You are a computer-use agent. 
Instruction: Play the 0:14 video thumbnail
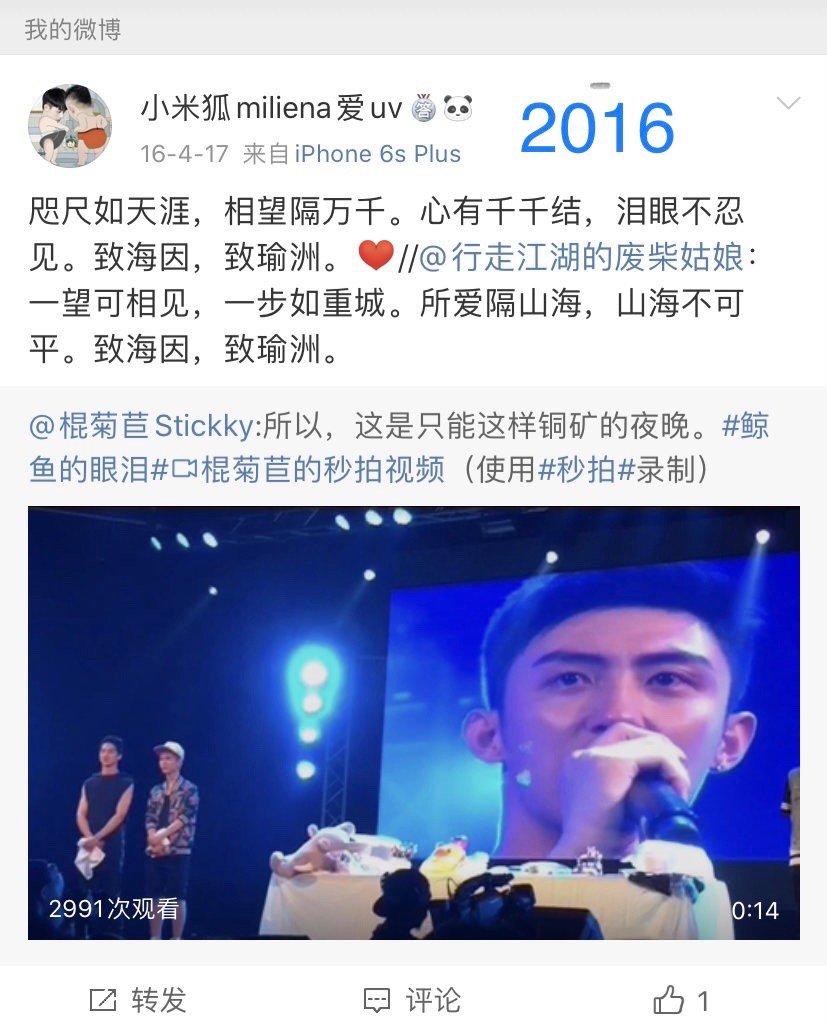413,722
